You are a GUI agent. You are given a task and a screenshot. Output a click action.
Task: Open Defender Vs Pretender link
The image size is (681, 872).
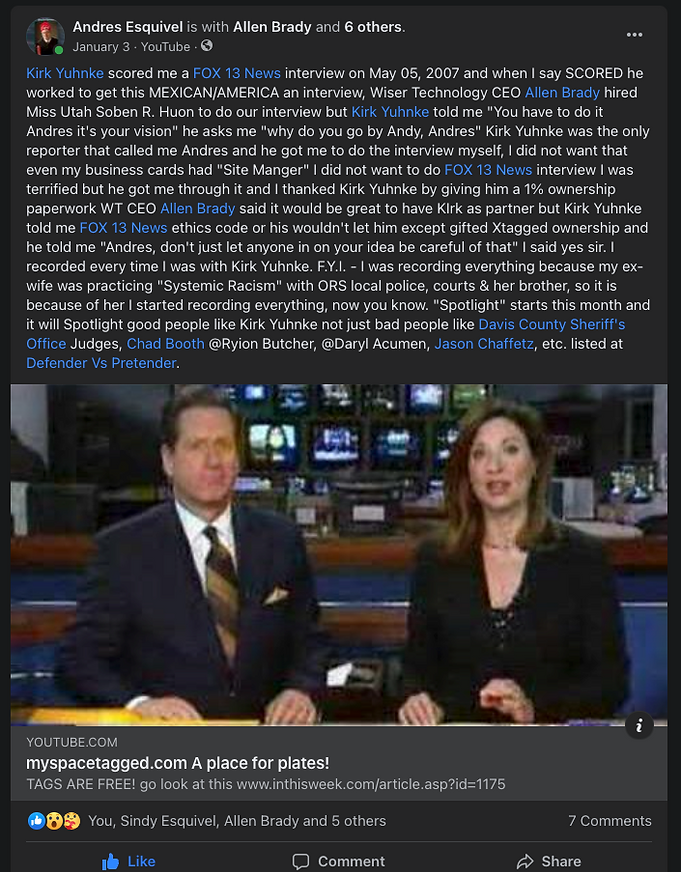click(x=101, y=363)
